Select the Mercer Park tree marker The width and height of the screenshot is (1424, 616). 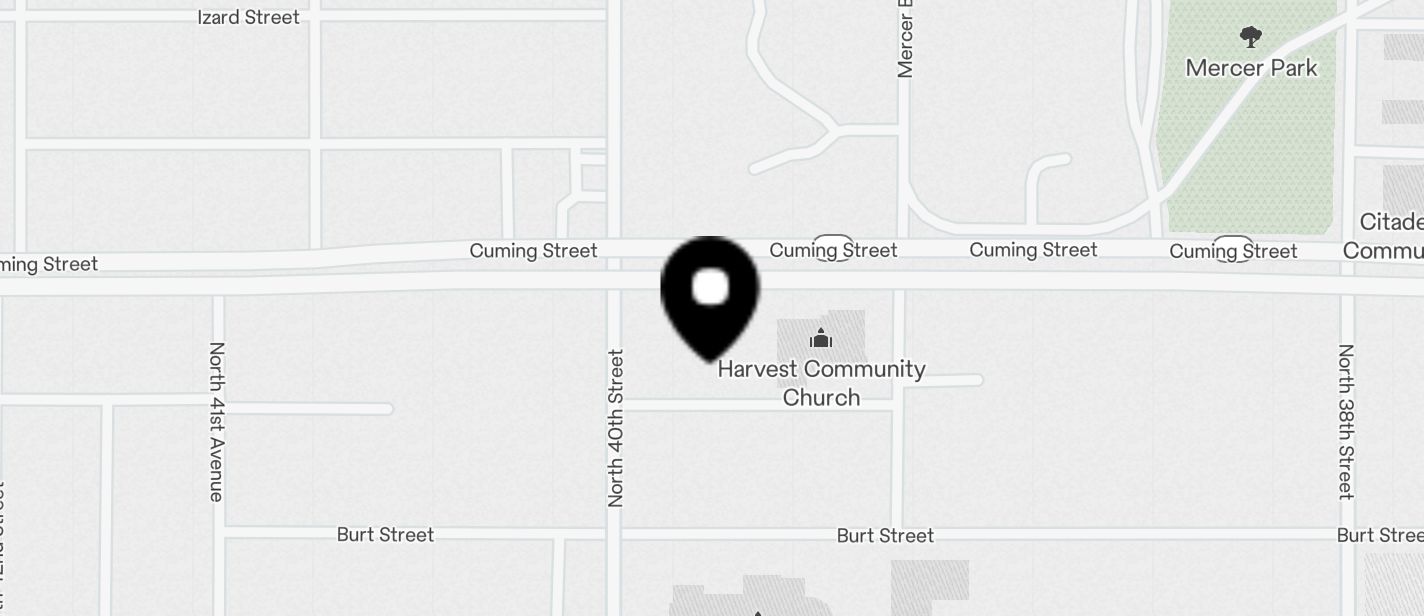point(1250,38)
